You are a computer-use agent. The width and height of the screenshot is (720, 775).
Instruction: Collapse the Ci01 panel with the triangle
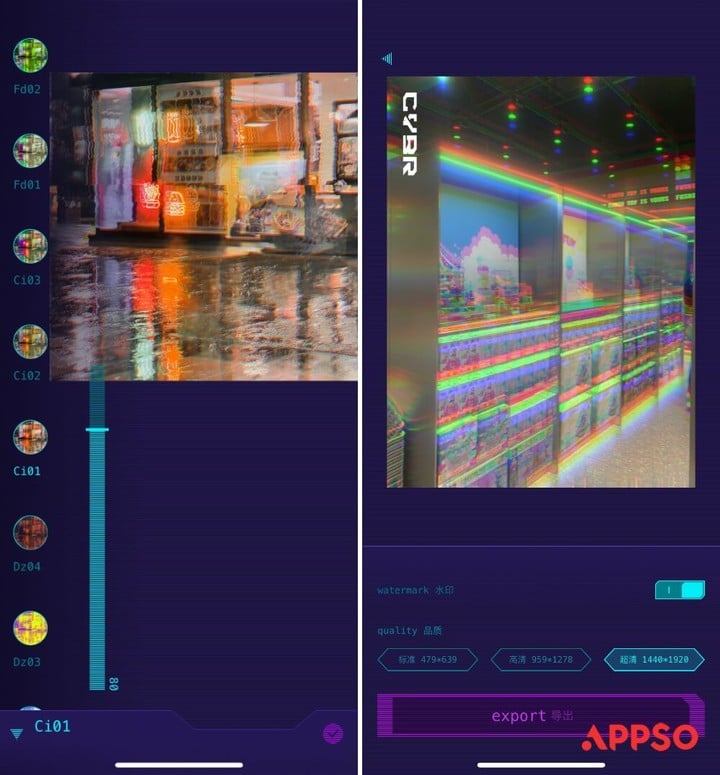click(16, 733)
